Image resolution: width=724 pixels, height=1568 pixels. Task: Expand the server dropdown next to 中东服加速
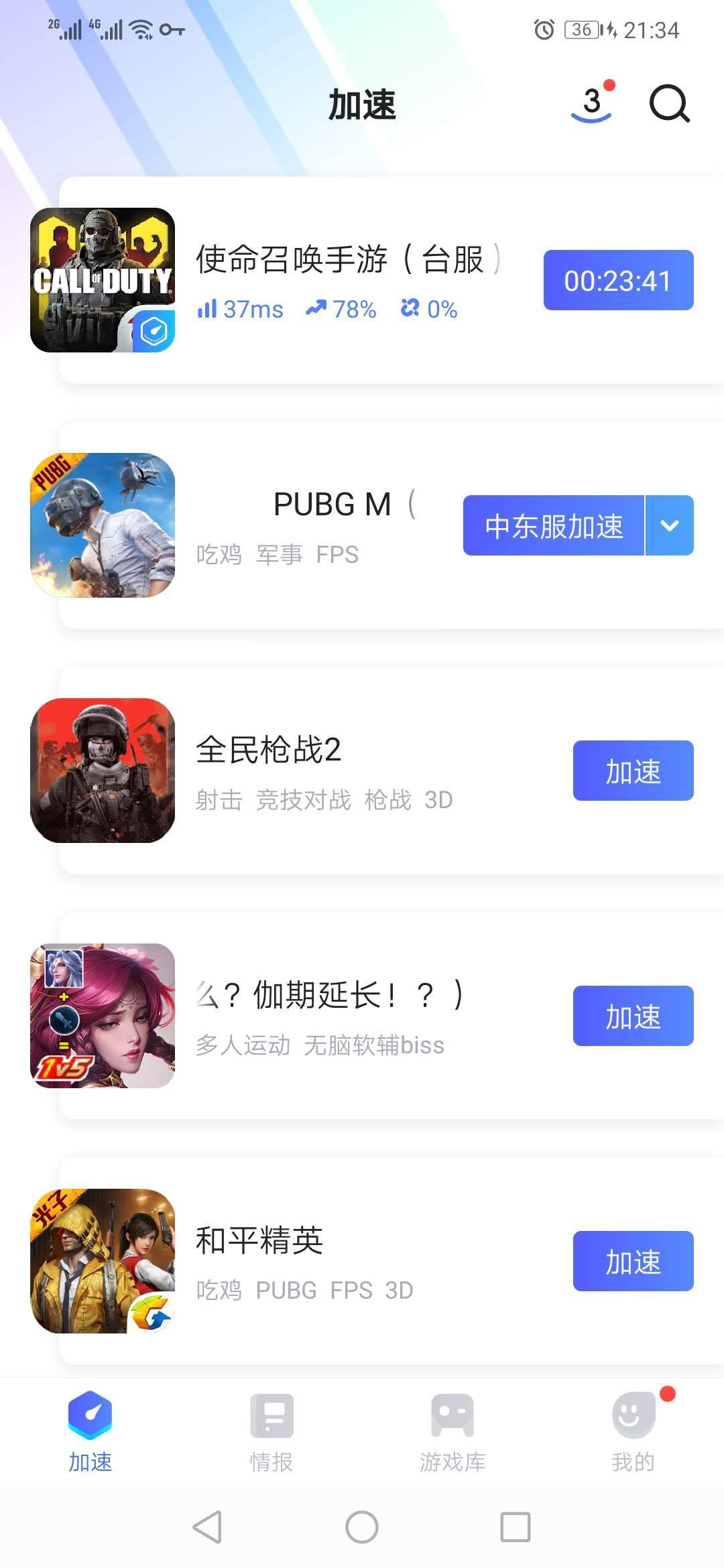click(670, 526)
